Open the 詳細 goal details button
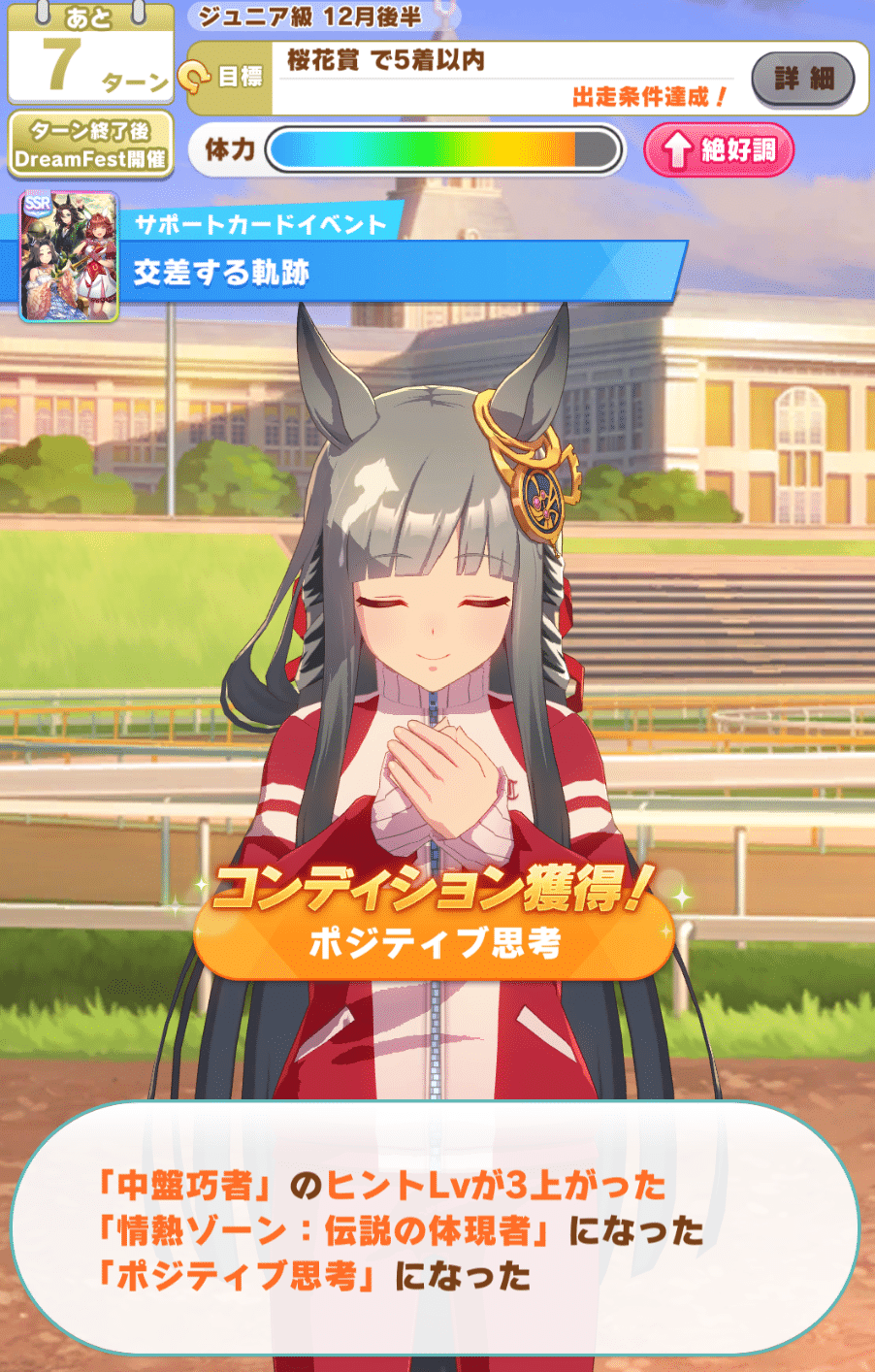 (802, 79)
